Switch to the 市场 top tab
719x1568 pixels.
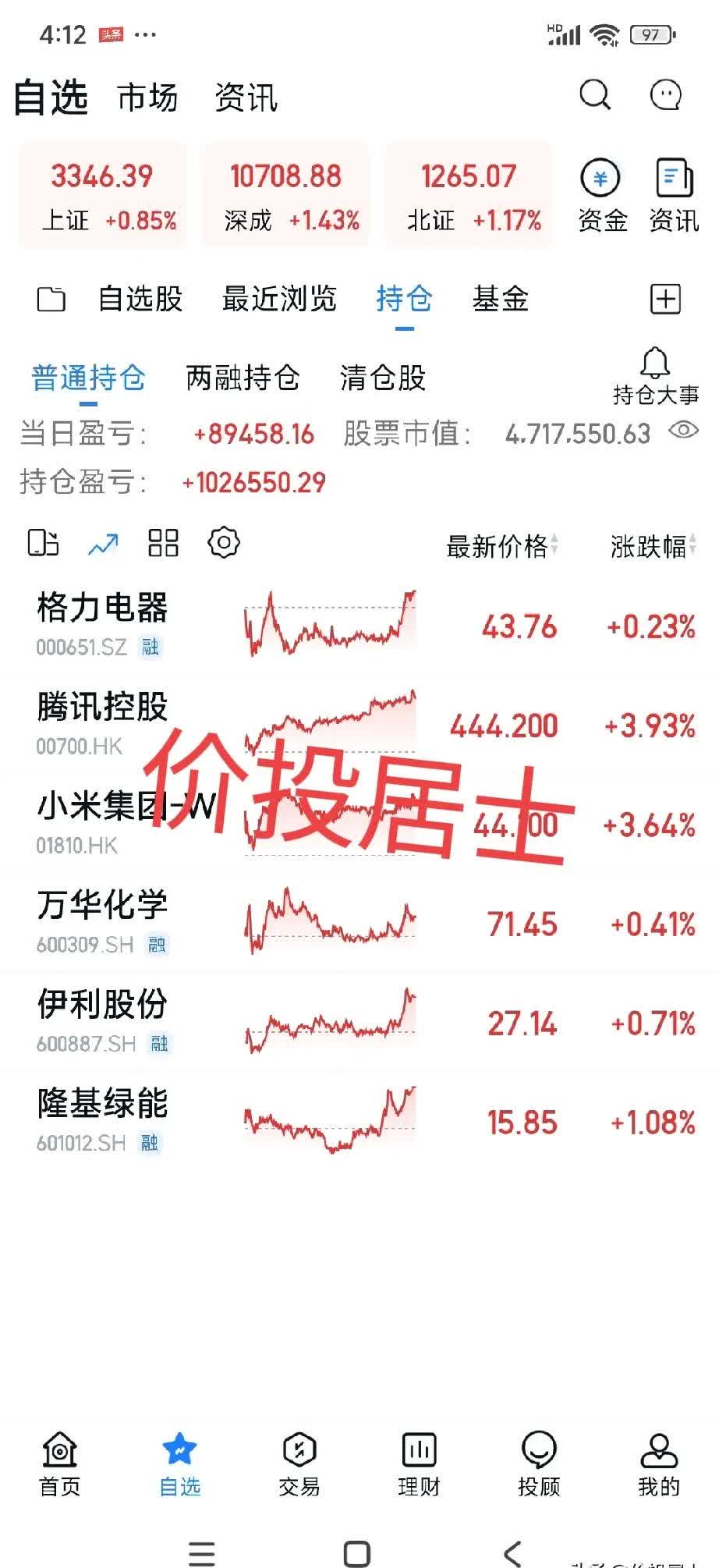(147, 98)
